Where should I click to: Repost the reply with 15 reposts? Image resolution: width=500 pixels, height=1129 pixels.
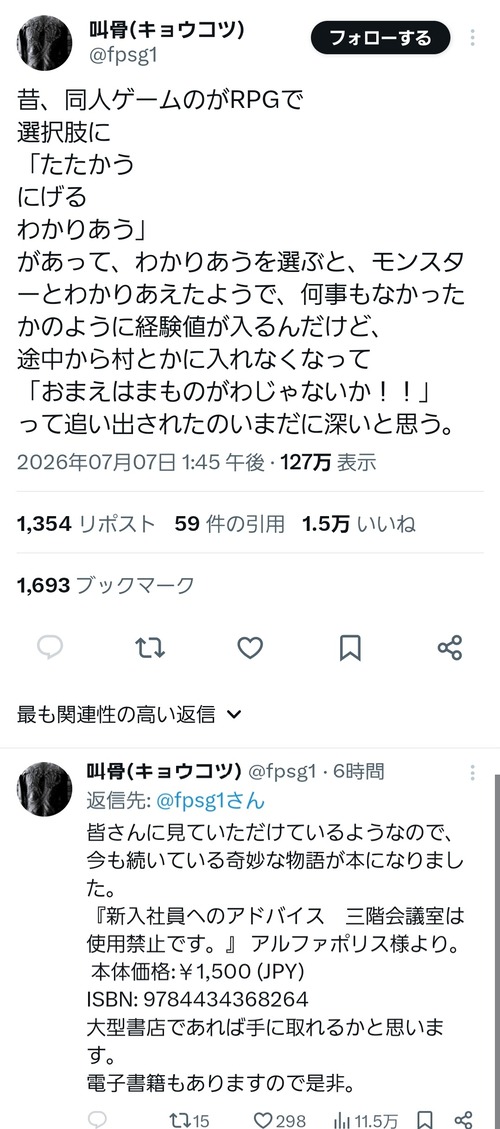[x=189, y=1120]
